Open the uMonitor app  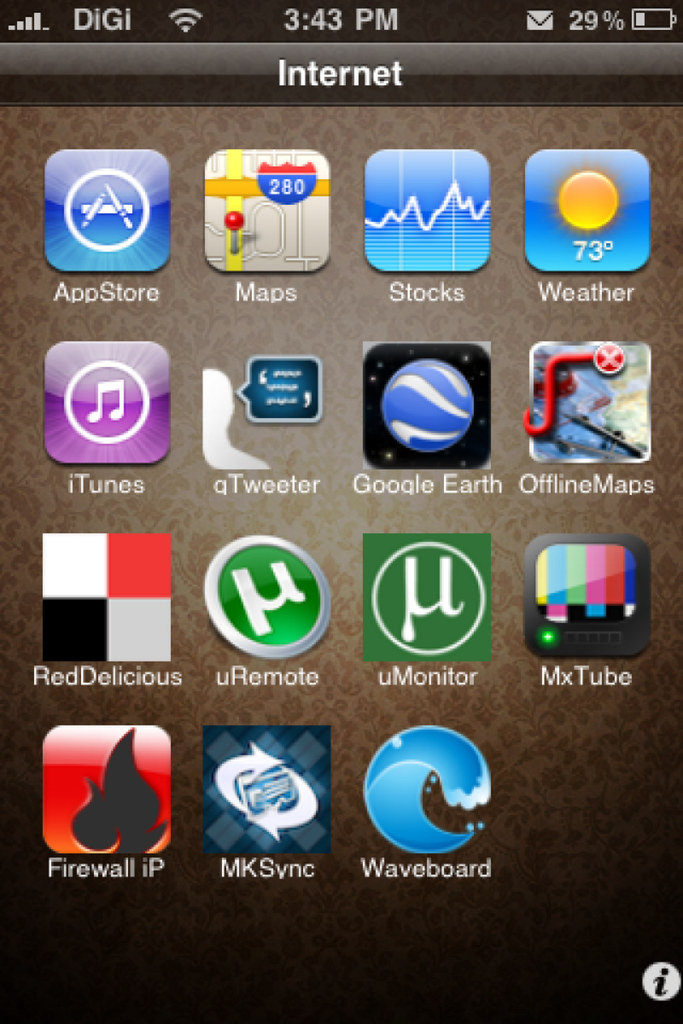point(427,597)
